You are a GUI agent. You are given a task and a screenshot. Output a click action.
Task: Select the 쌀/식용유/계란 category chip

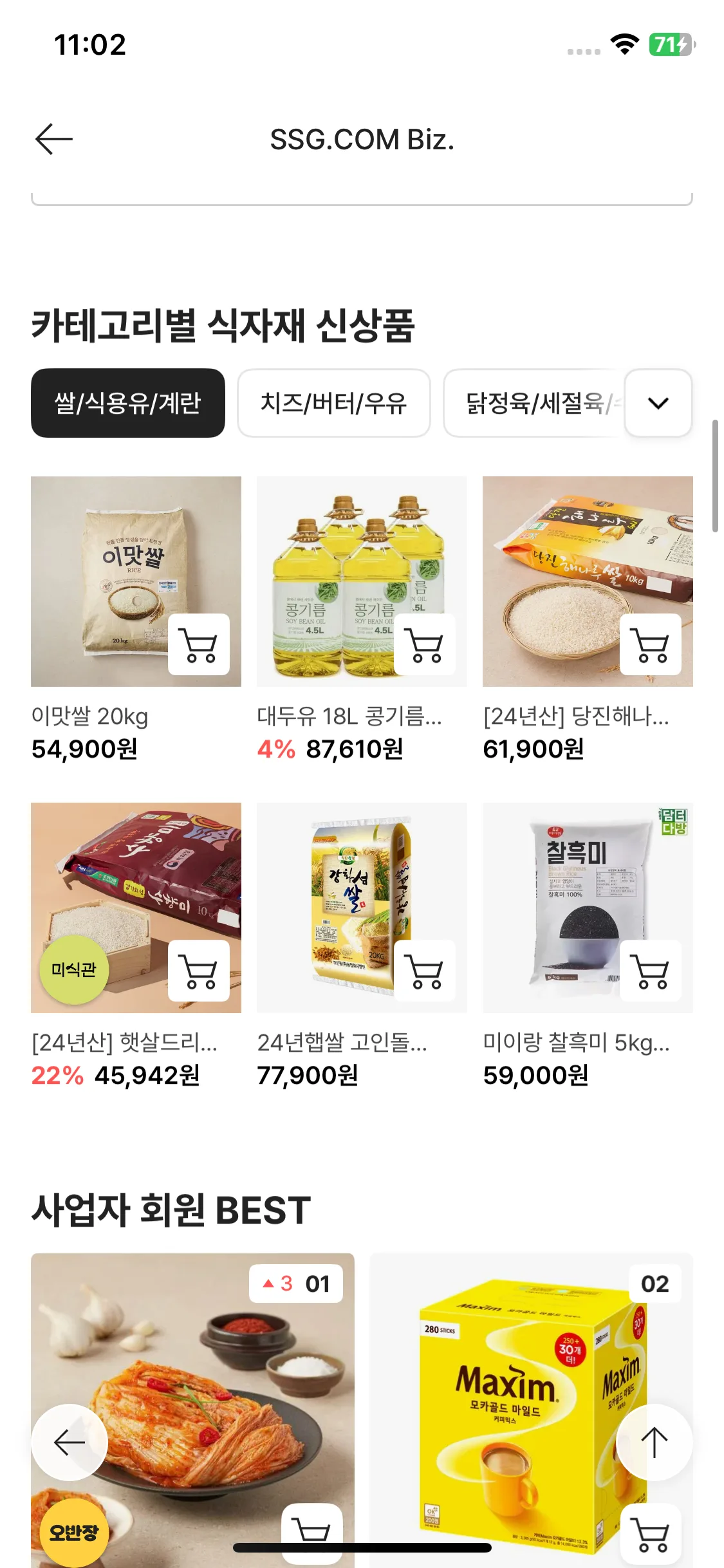[x=128, y=403]
